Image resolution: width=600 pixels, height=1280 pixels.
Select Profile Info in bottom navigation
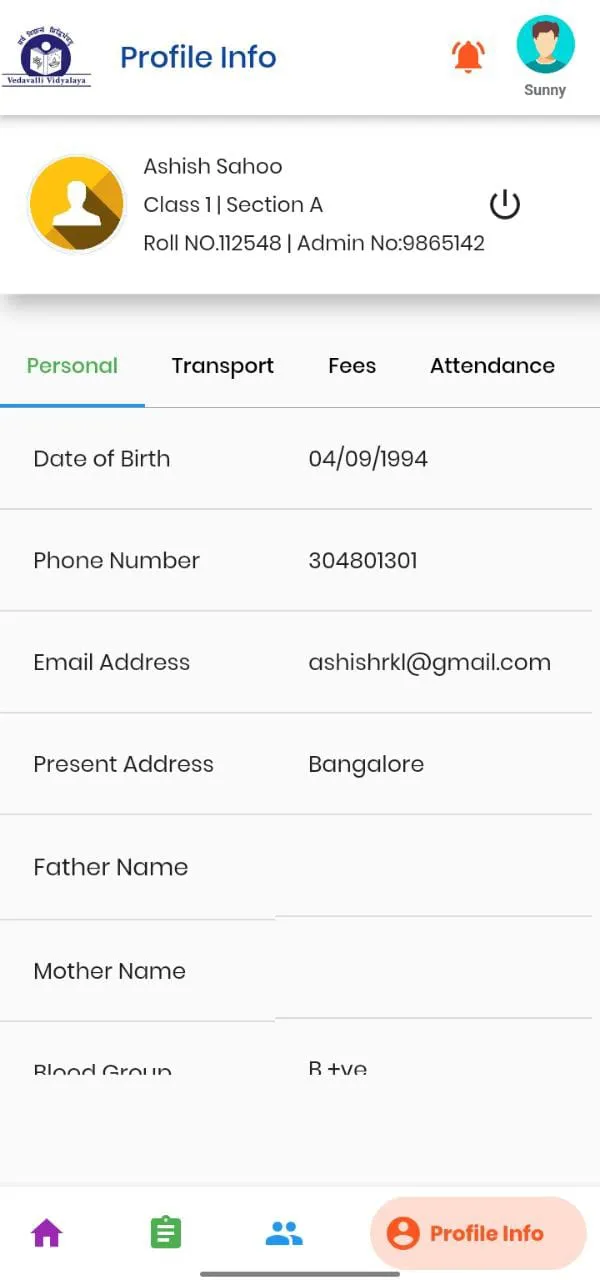tap(478, 1233)
